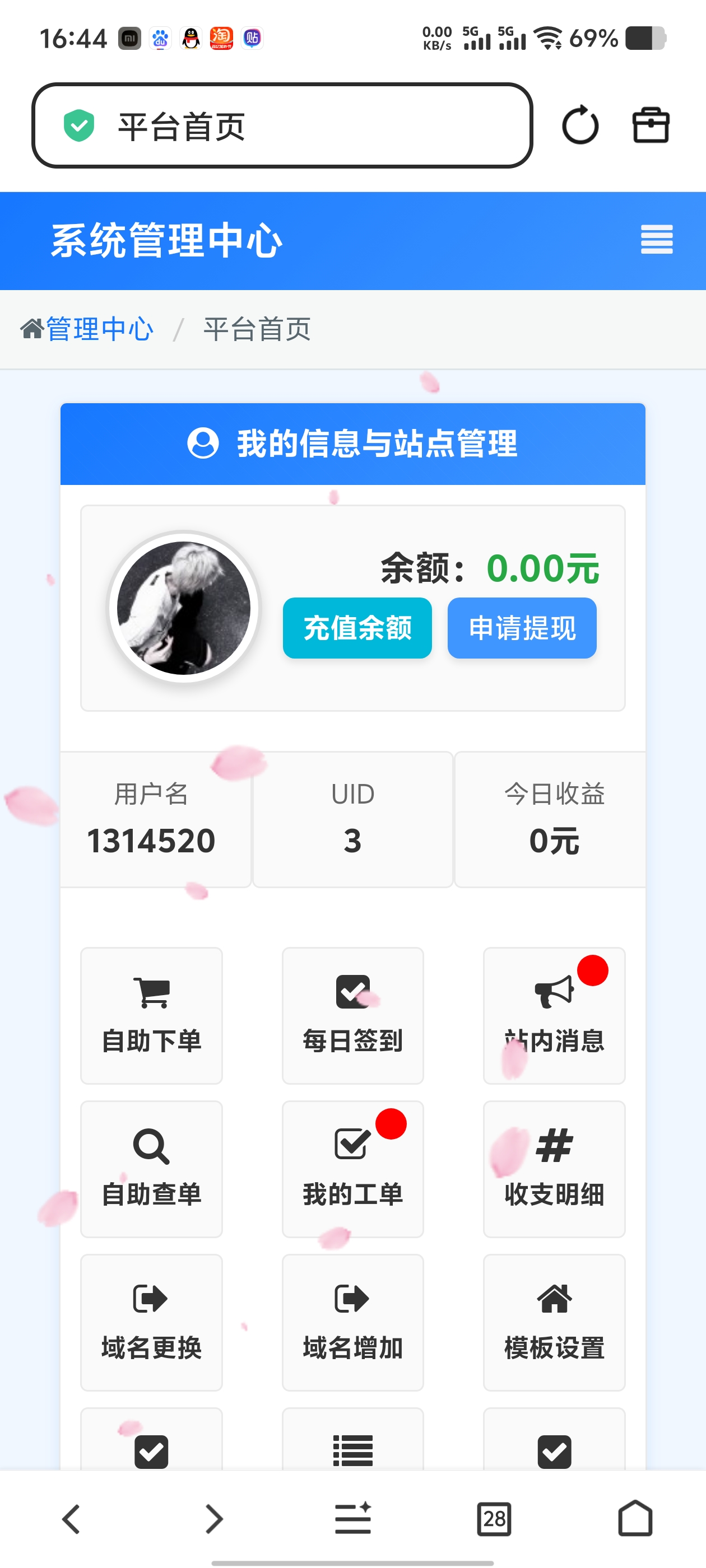
Task: Tap the 申请提现 button
Action: 522,628
